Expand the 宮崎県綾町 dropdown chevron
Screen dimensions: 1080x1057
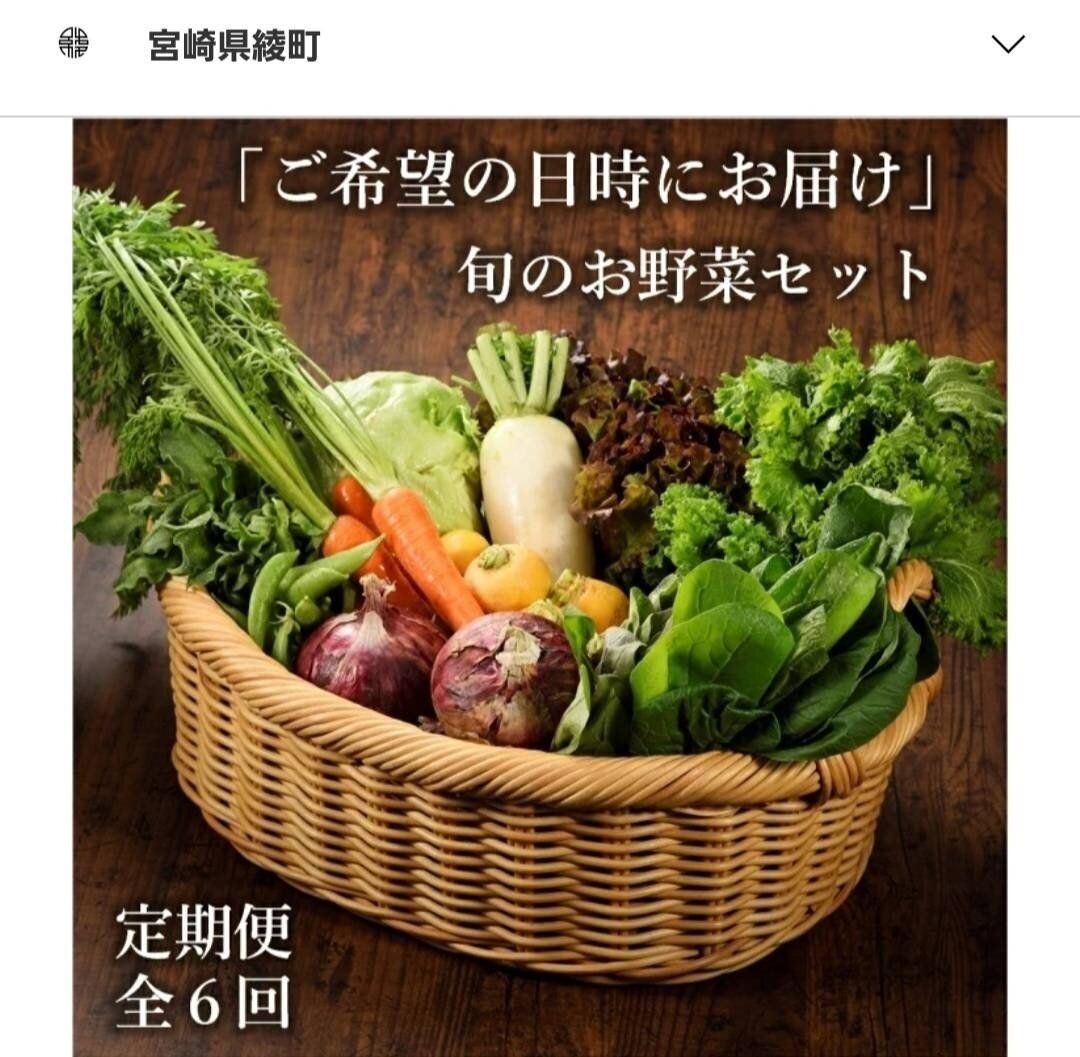click(x=1007, y=44)
